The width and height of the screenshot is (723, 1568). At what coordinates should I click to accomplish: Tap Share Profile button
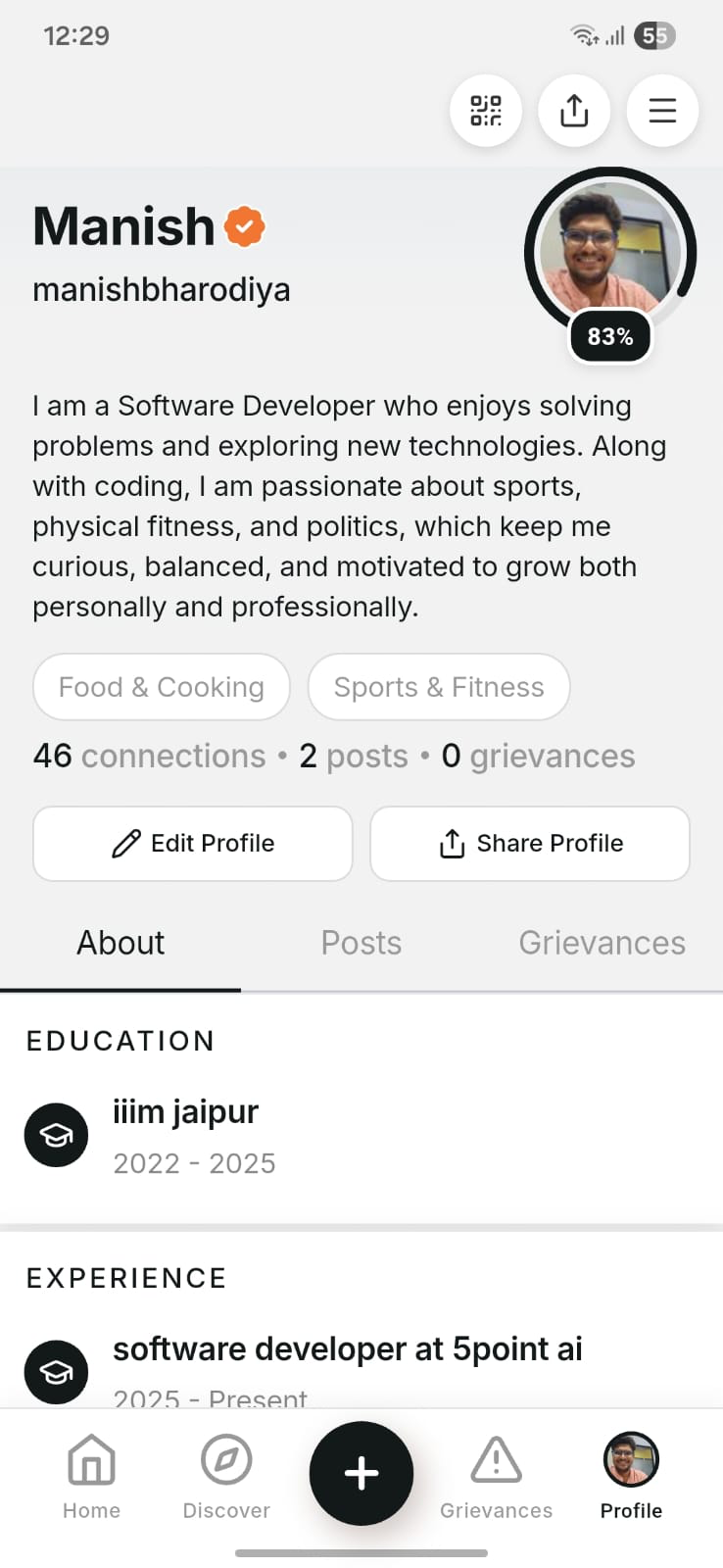tap(529, 843)
